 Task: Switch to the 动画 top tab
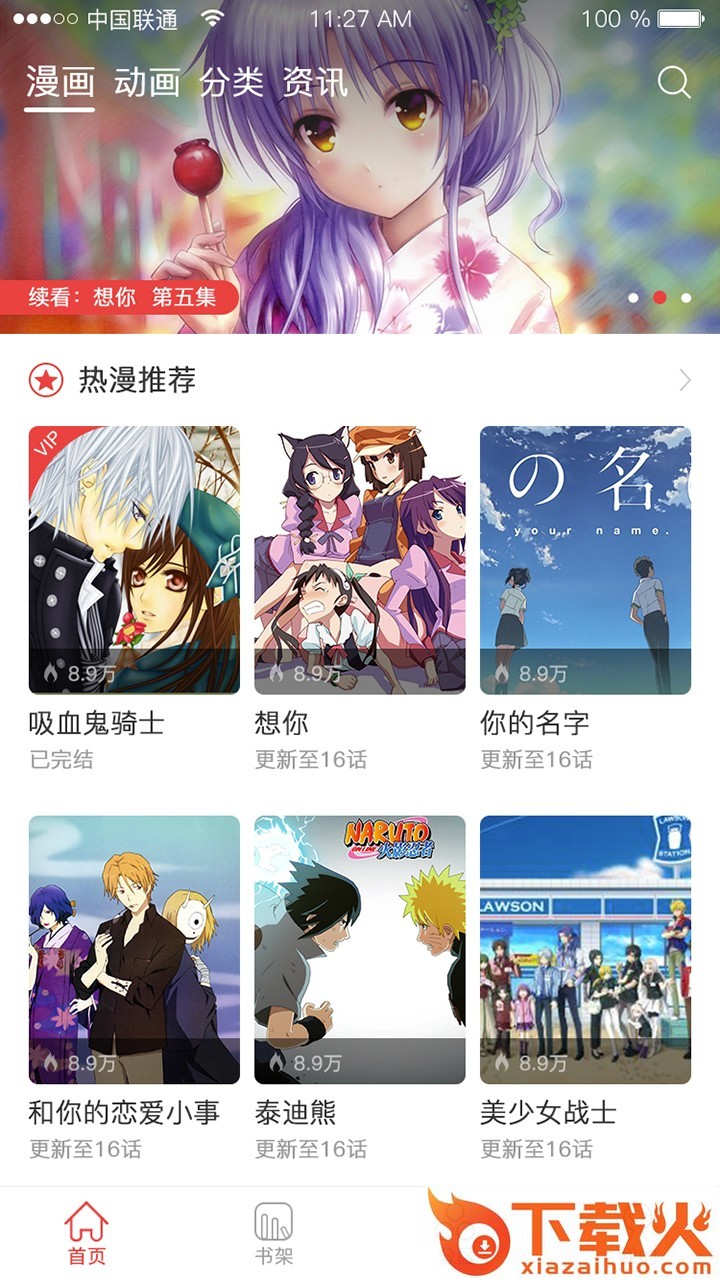coord(146,83)
